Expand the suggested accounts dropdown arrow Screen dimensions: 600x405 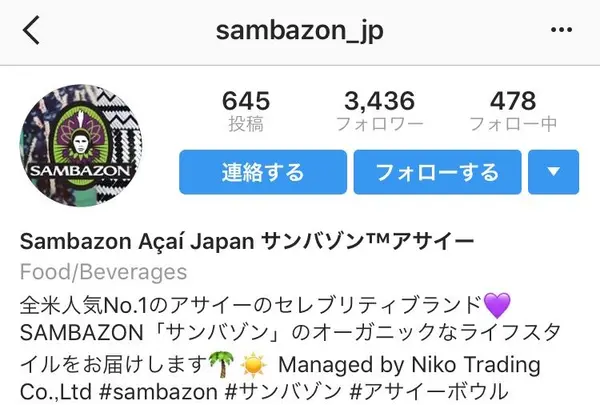553,172
